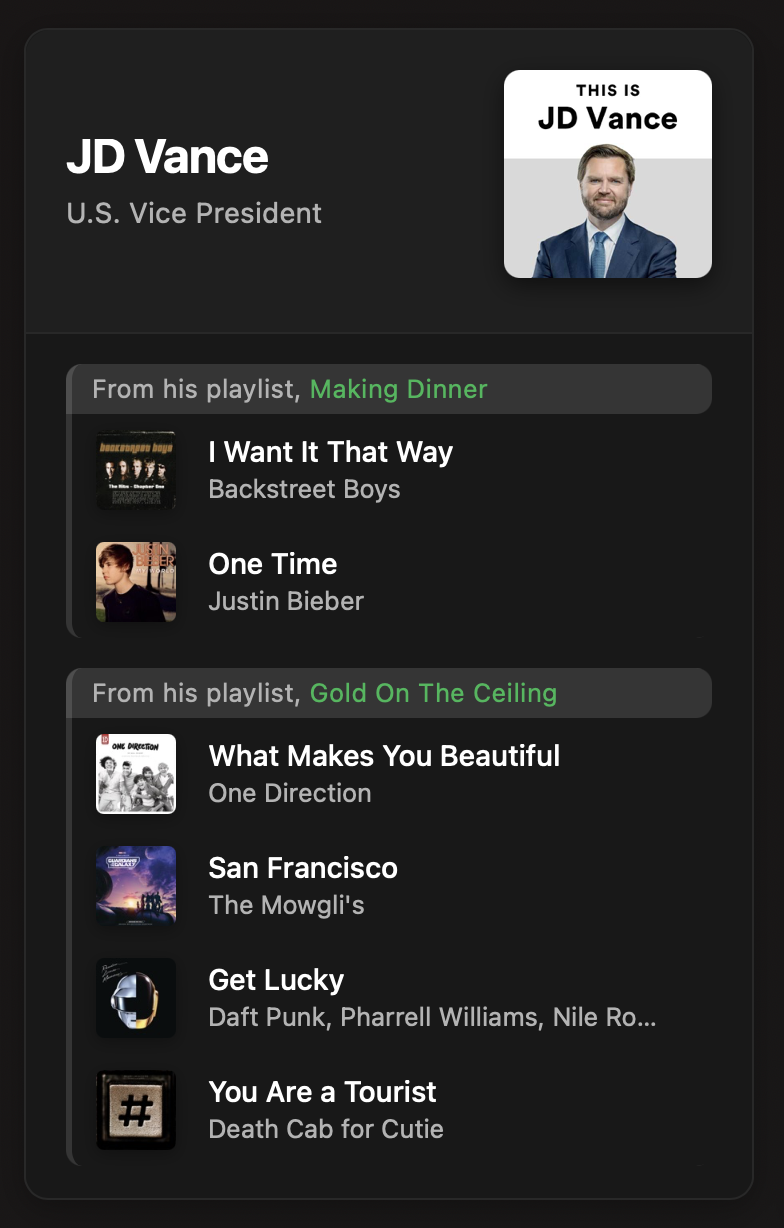Viewport: 784px width, 1228px height.
Task: Open the Making Dinner playlist link
Action: click(398, 389)
